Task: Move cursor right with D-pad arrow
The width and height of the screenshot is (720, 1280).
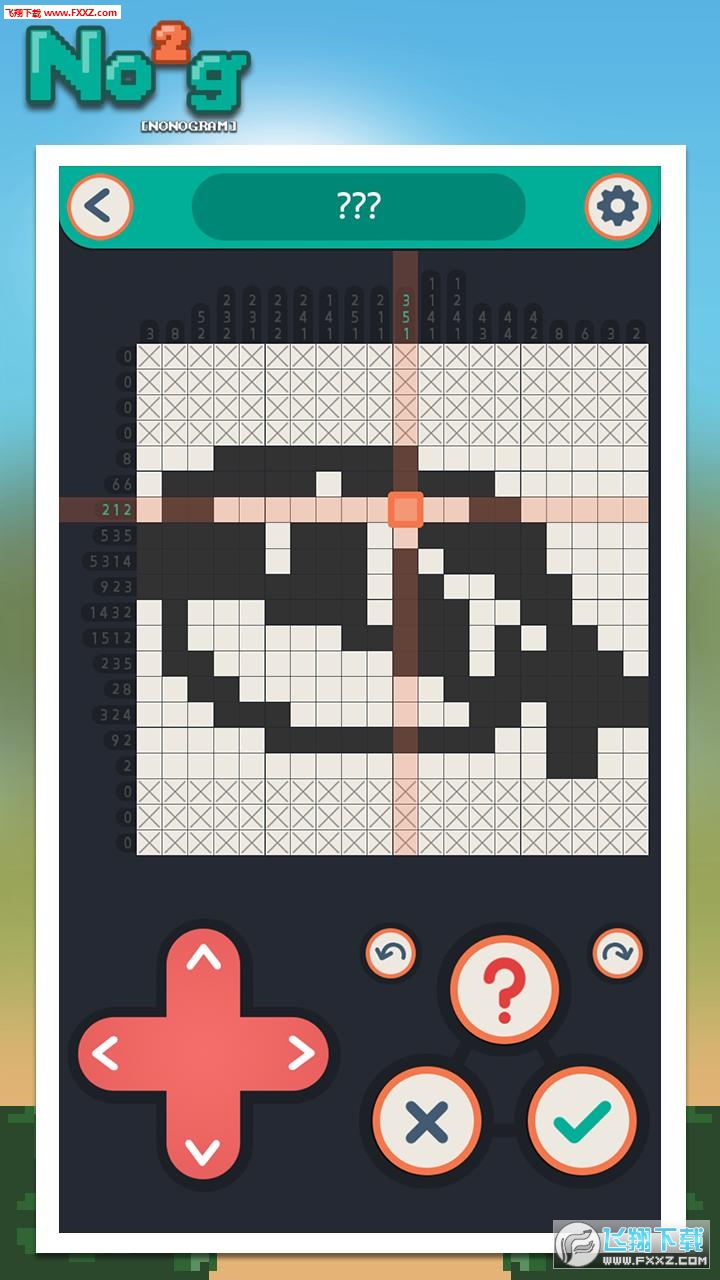Action: click(x=301, y=1053)
